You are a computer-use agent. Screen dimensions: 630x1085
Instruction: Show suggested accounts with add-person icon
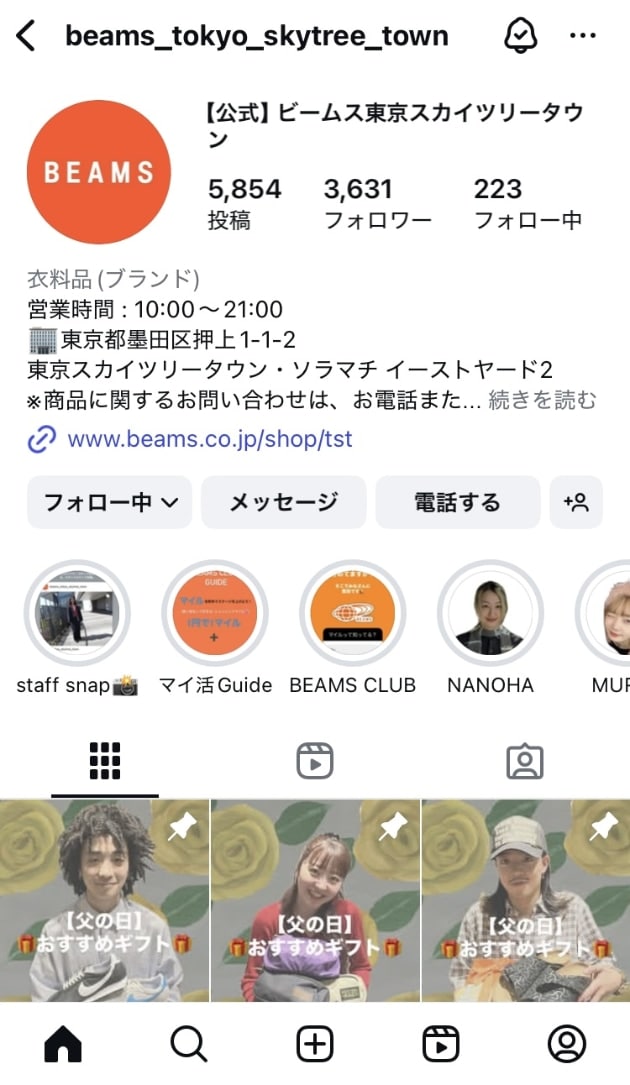point(576,502)
